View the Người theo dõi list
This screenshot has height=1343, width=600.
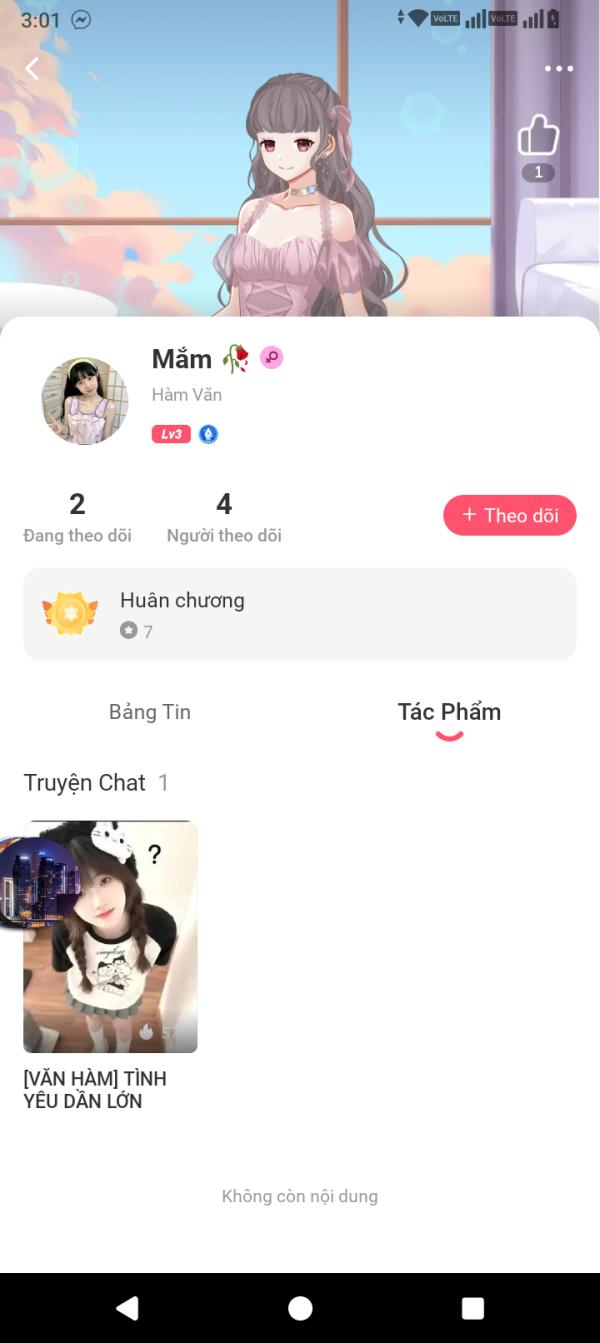[224, 517]
